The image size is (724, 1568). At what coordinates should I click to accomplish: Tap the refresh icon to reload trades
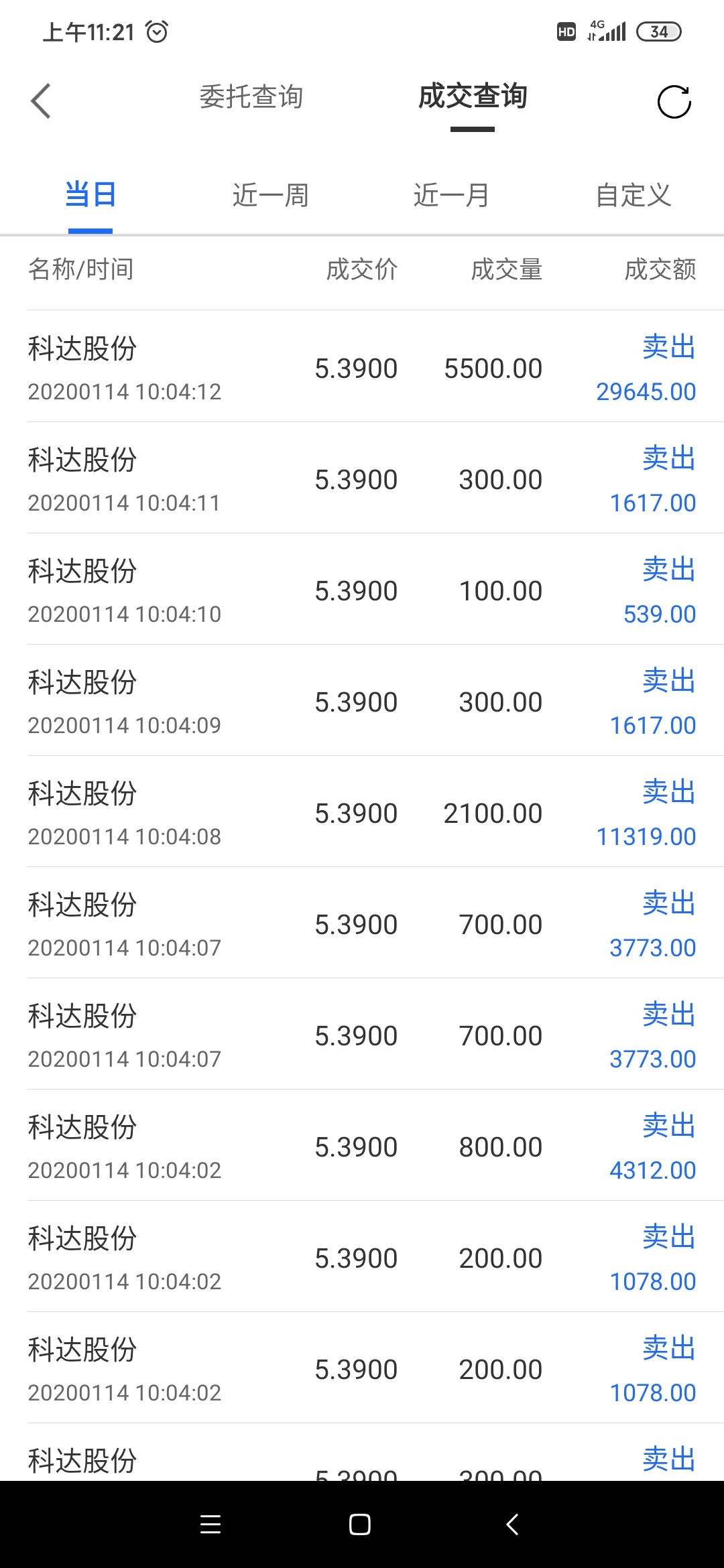click(674, 101)
